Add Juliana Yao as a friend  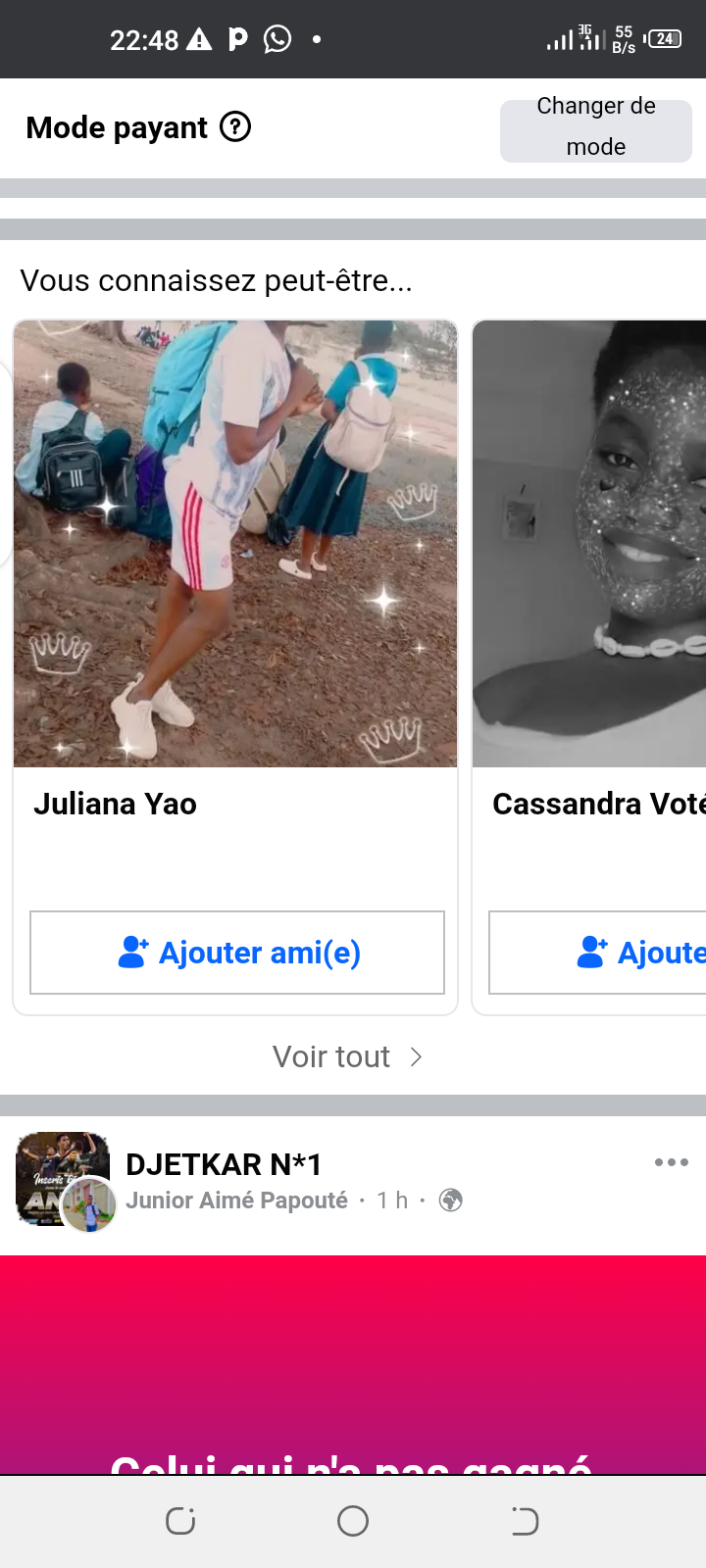point(237,953)
